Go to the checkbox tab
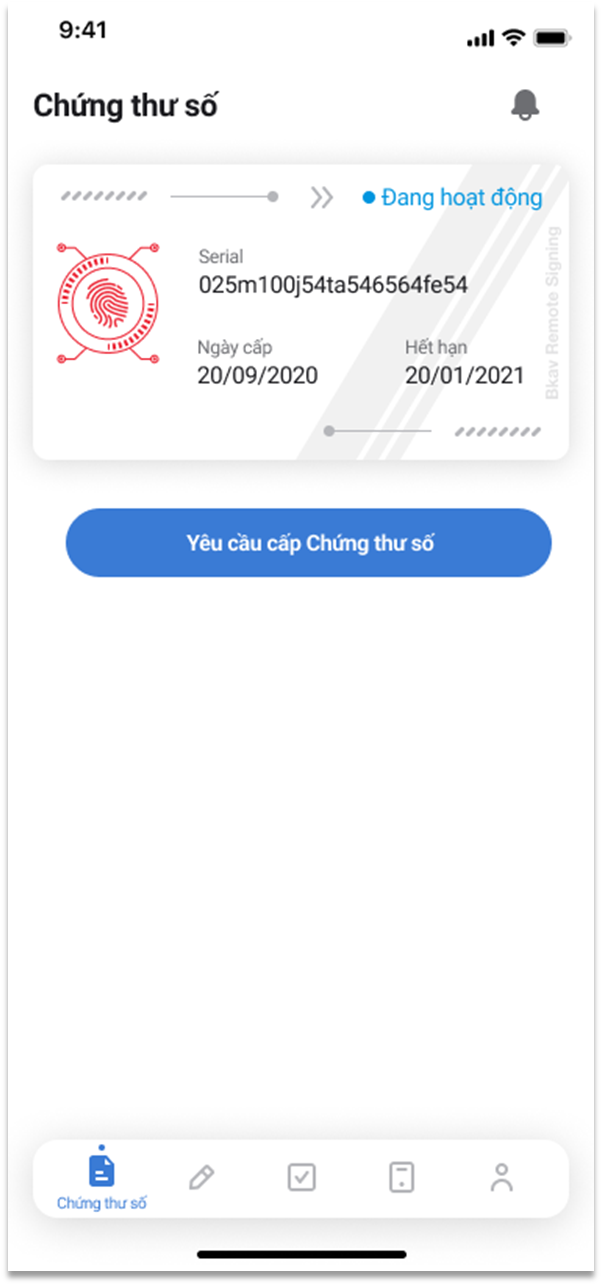 [301, 1177]
